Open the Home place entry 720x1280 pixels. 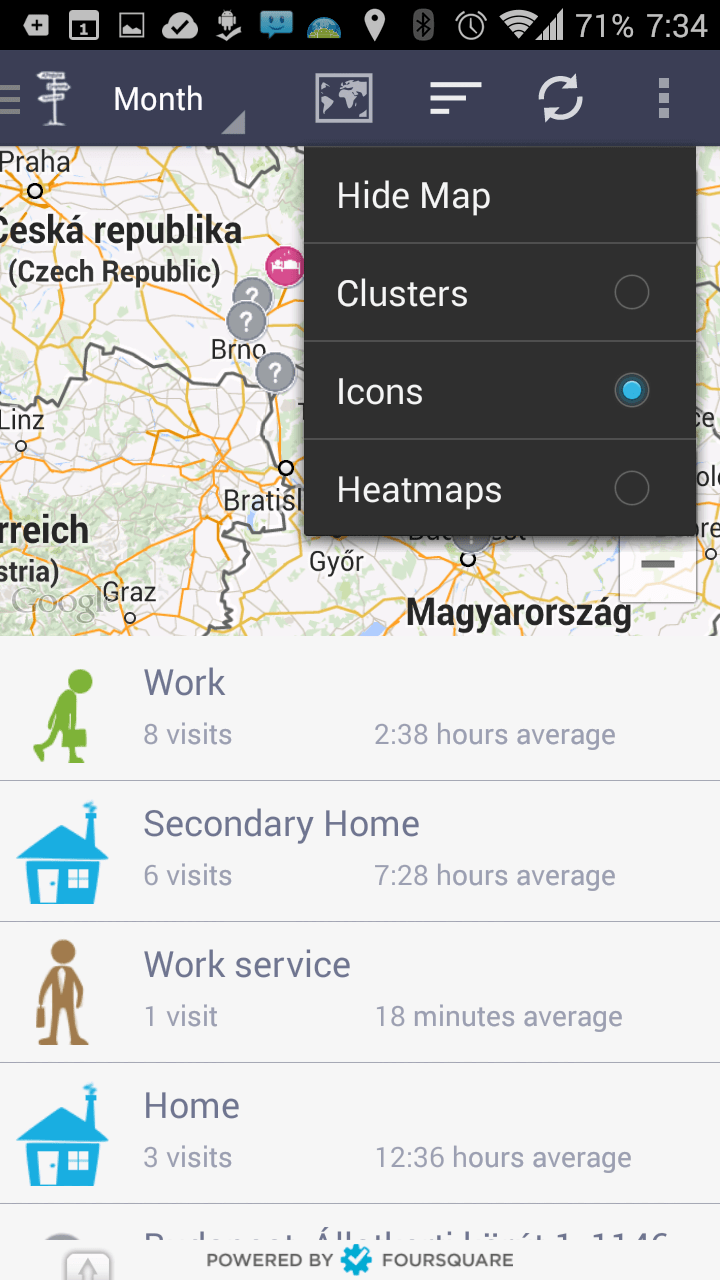click(x=360, y=1133)
